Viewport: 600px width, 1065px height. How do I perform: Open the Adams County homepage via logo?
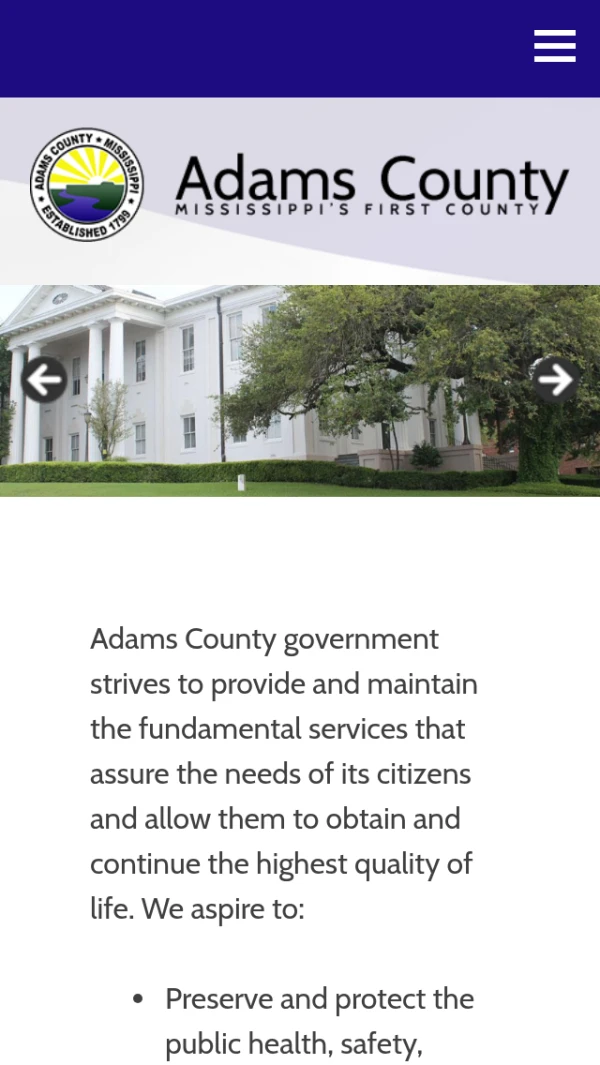click(x=300, y=185)
